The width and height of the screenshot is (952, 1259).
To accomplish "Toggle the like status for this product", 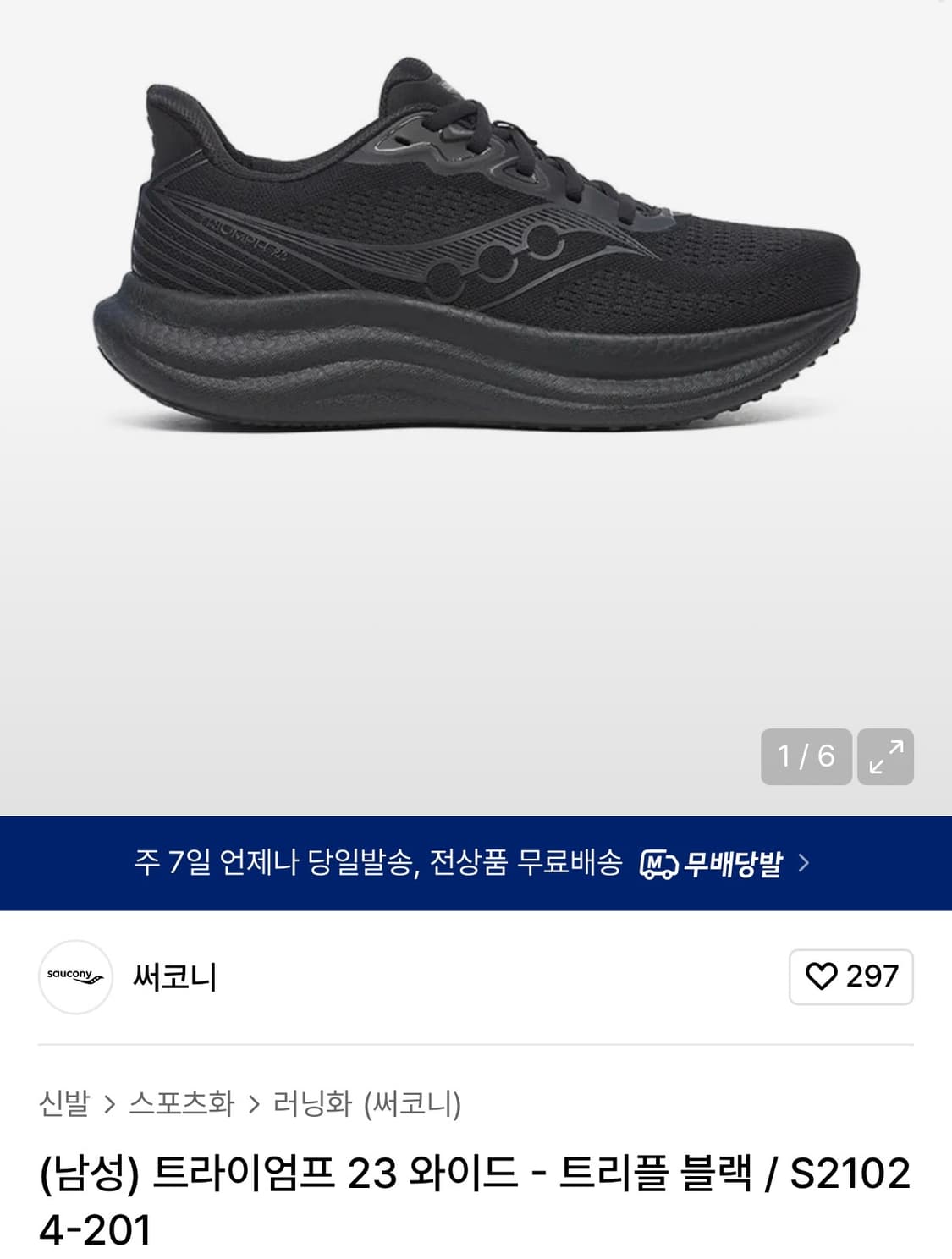I will pos(850,977).
